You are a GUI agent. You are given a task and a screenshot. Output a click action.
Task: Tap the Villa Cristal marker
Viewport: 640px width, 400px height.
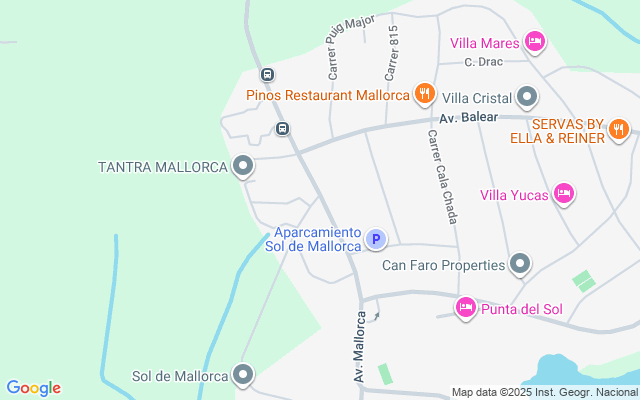(527, 98)
